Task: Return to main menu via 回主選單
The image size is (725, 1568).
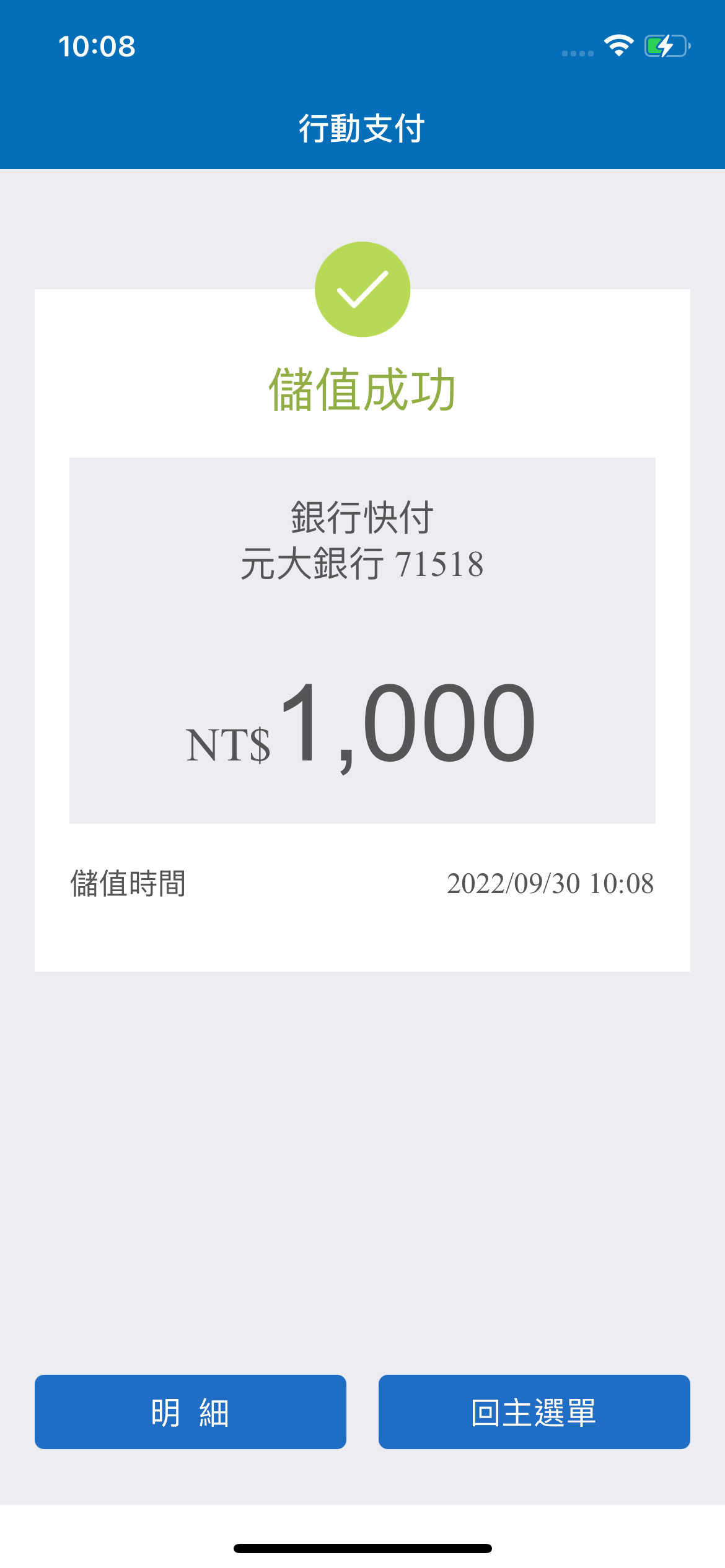Action: 534,1412
